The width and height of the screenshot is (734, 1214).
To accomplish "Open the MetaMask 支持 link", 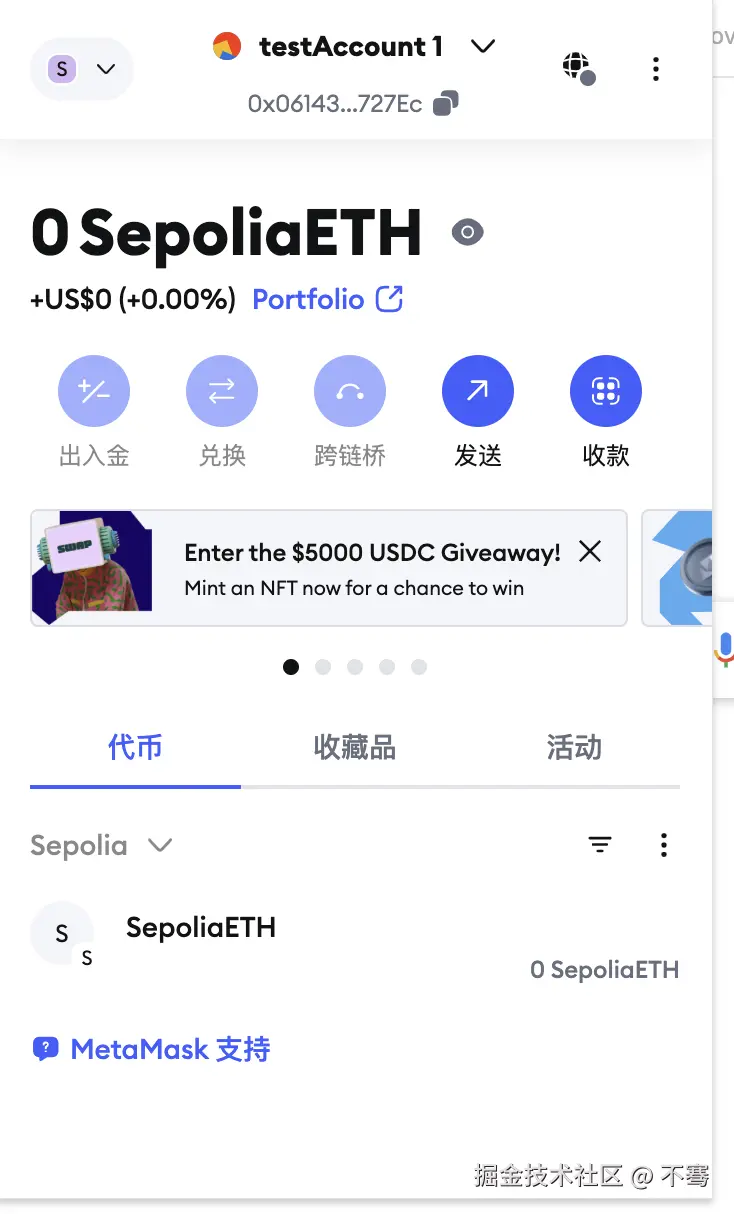I will click(151, 1049).
